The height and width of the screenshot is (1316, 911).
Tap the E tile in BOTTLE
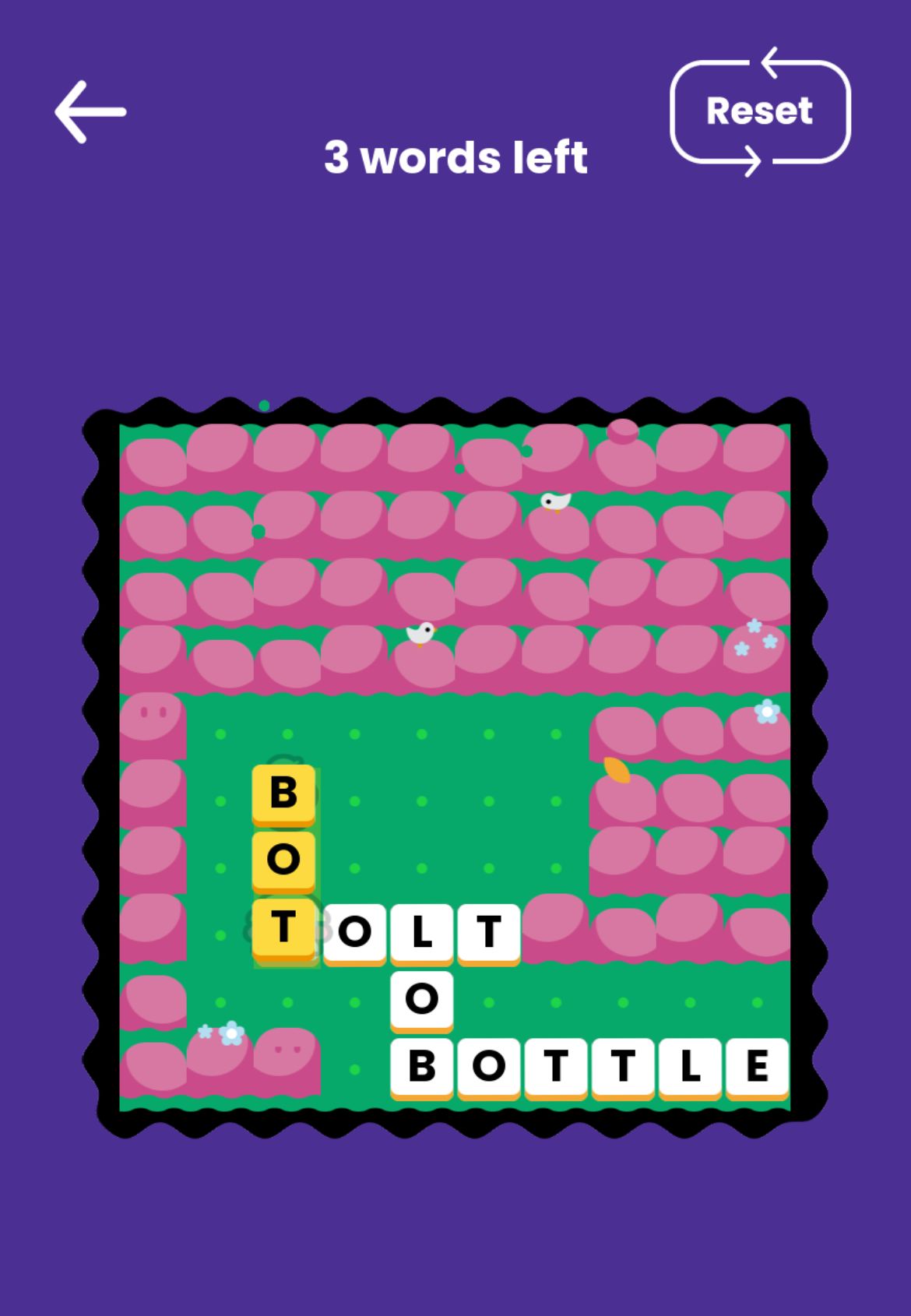757,1066
